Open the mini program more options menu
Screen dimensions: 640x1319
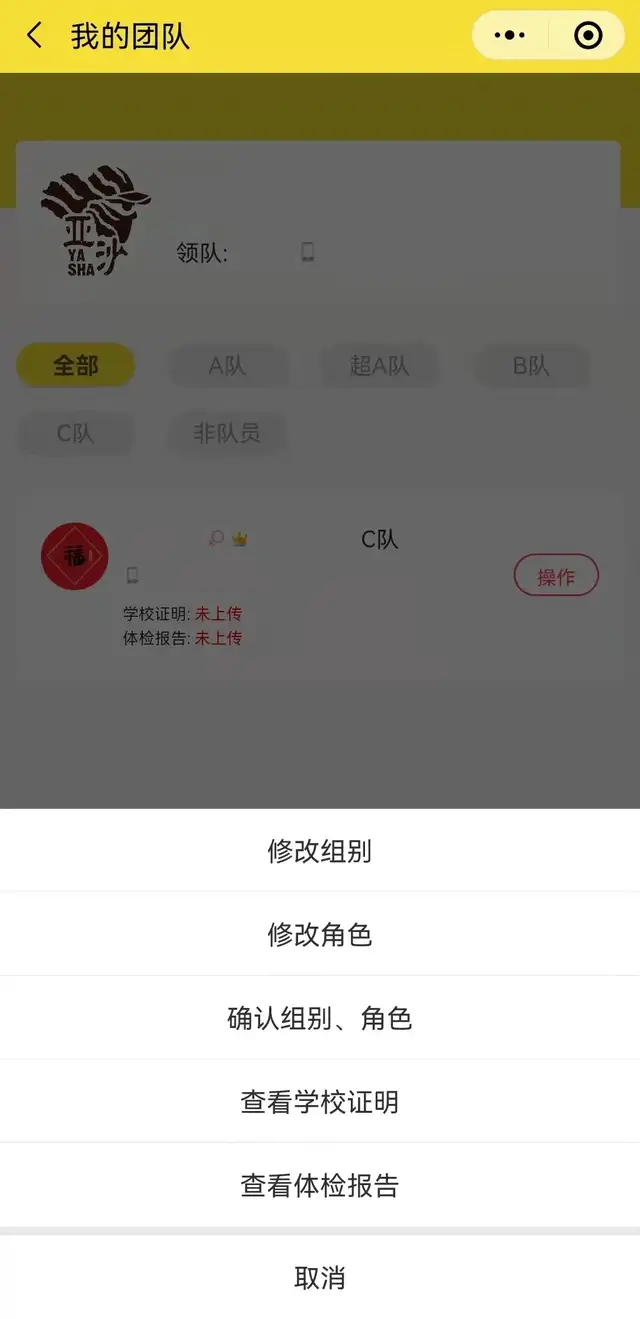click(x=510, y=36)
